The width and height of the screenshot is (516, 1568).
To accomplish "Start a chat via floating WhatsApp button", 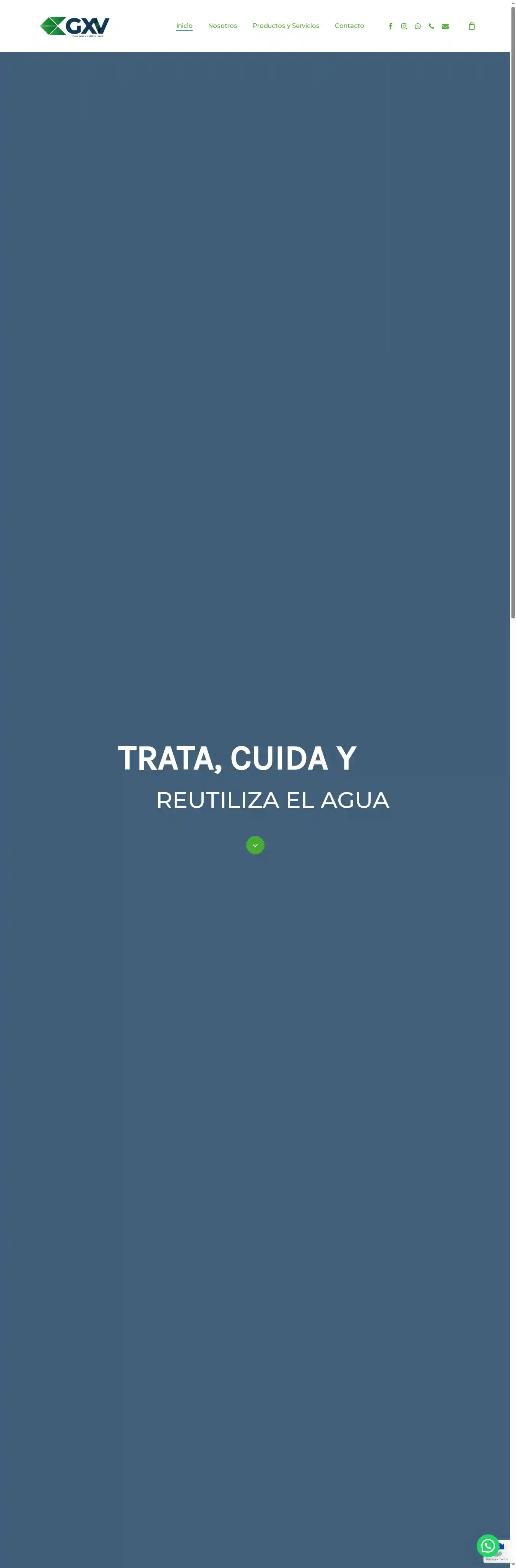I will [487, 1545].
